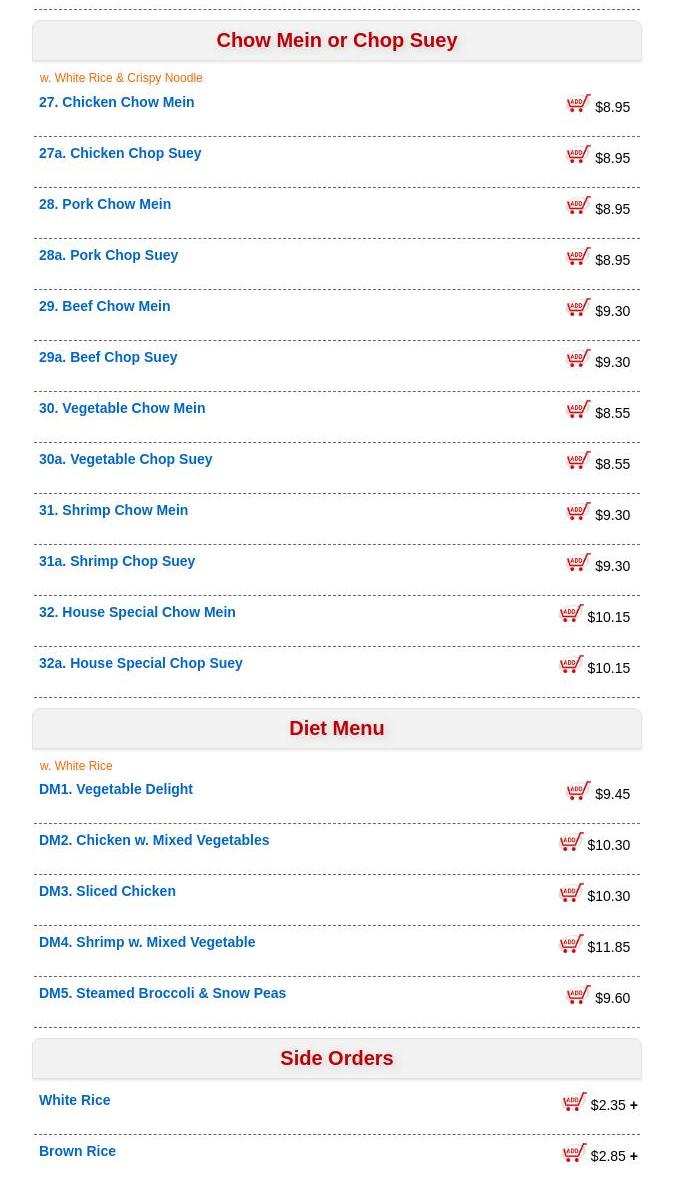Add House Special Chow Mein to cart

(571, 614)
